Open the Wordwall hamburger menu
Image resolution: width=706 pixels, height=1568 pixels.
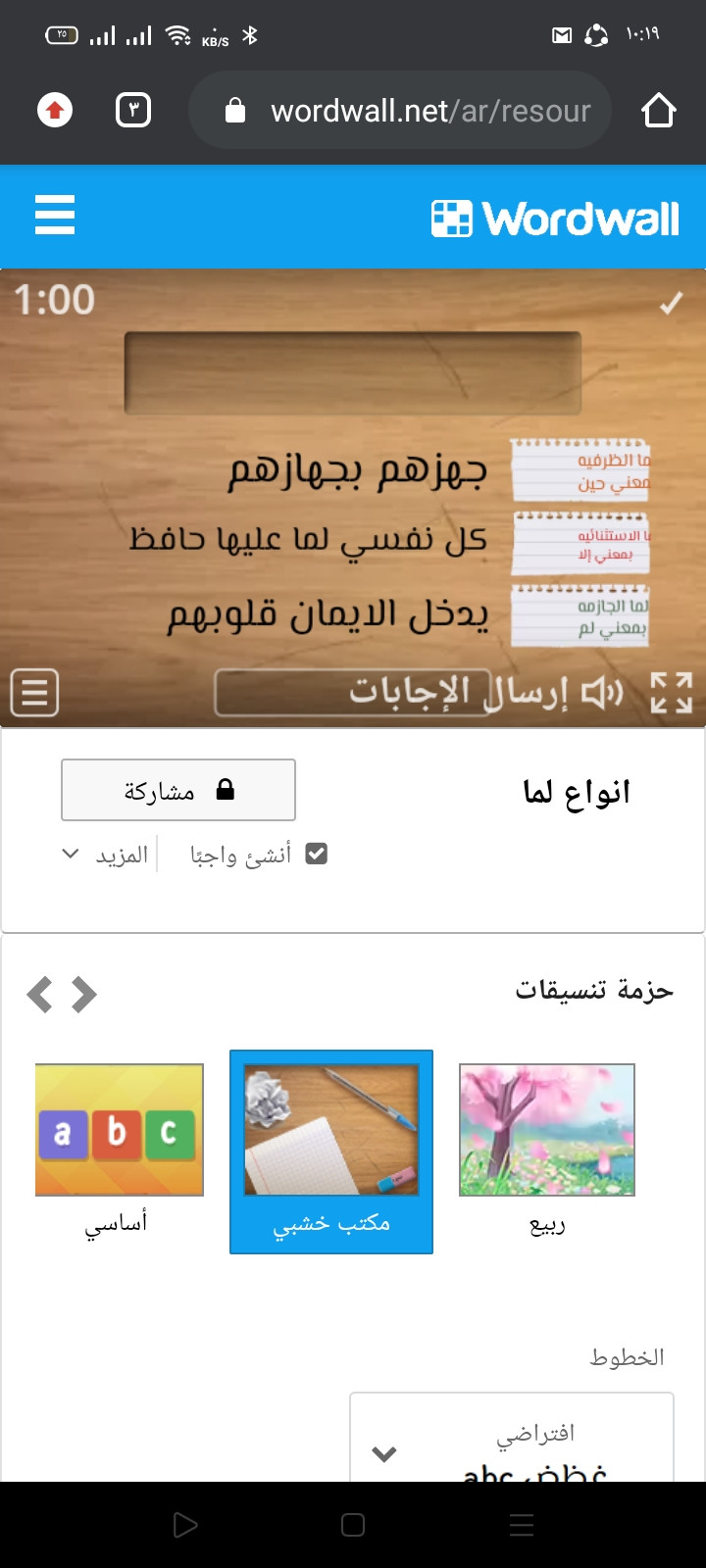(55, 215)
